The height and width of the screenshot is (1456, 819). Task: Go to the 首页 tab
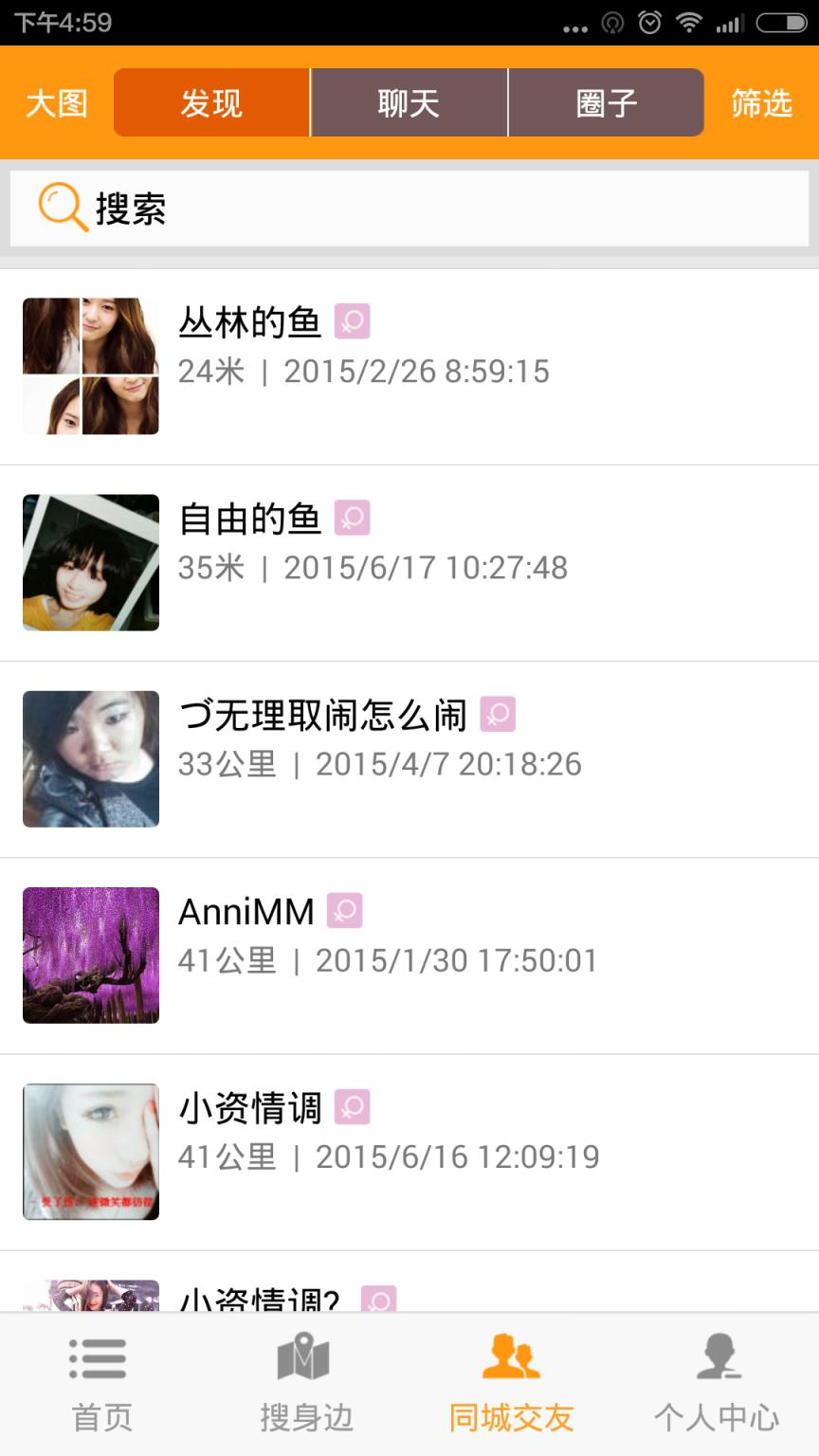pyautogui.click(x=101, y=1384)
